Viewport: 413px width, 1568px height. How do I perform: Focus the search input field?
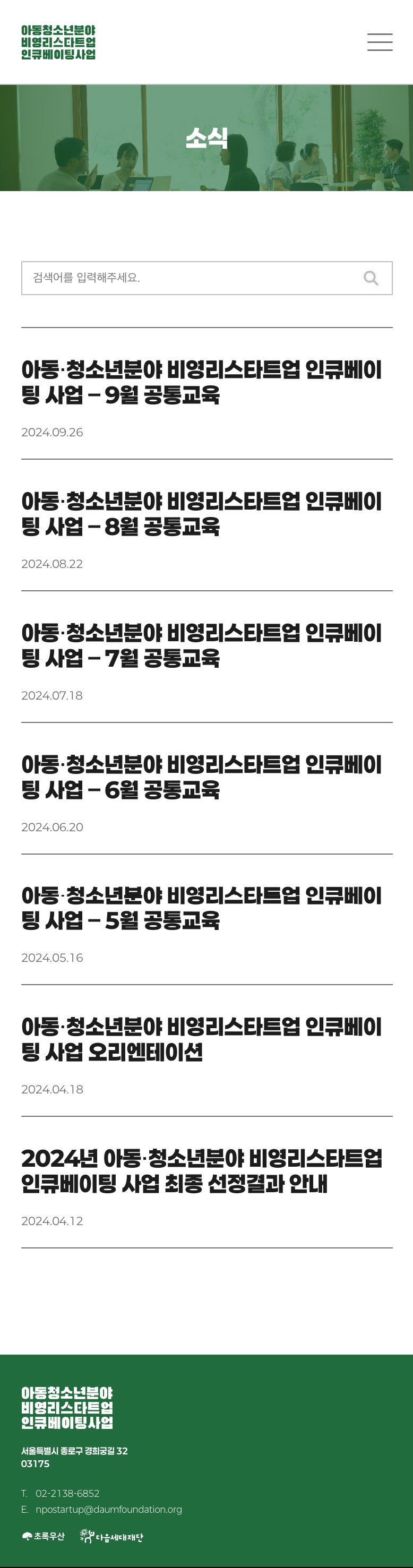pyautogui.click(x=189, y=278)
